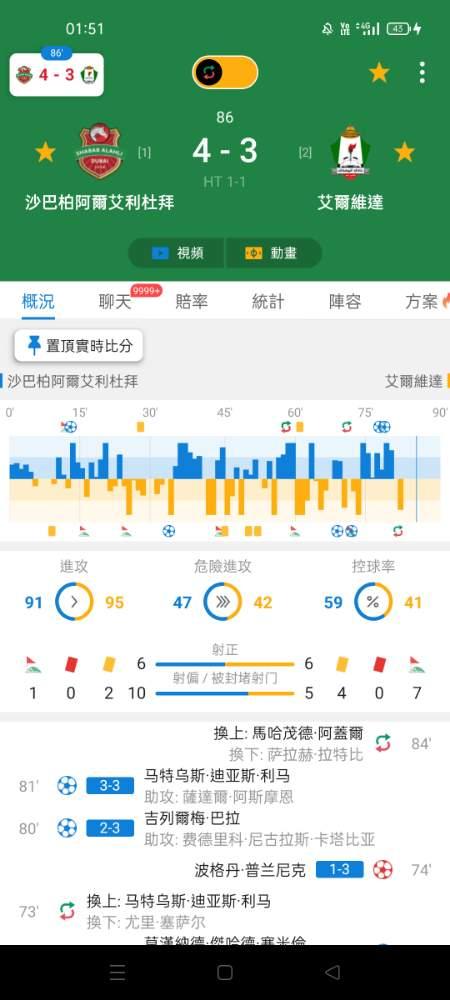This screenshot has height=1000, width=450.
Task: Favorite the away team 艾爾維達
Action: tap(404, 152)
